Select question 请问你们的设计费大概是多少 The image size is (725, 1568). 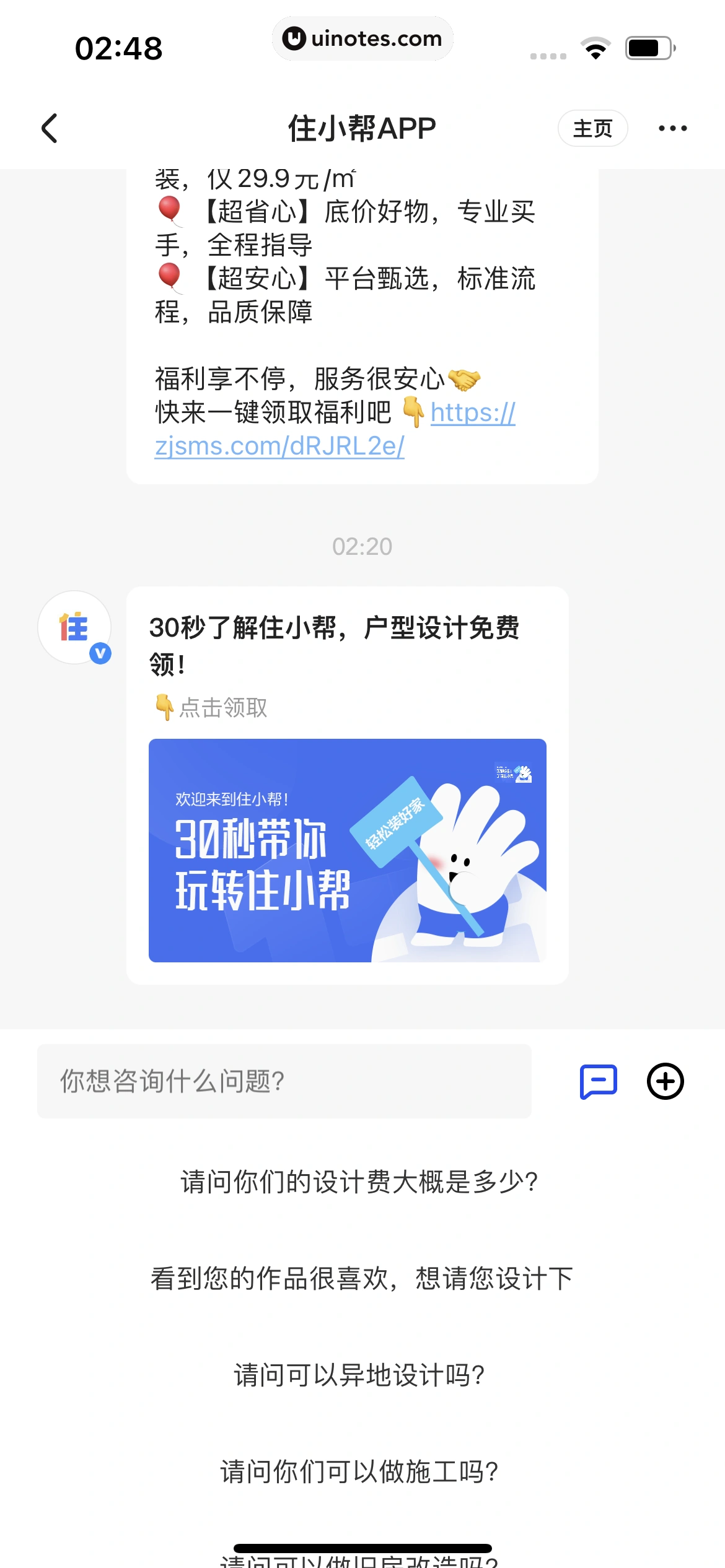pyautogui.click(x=361, y=1180)
